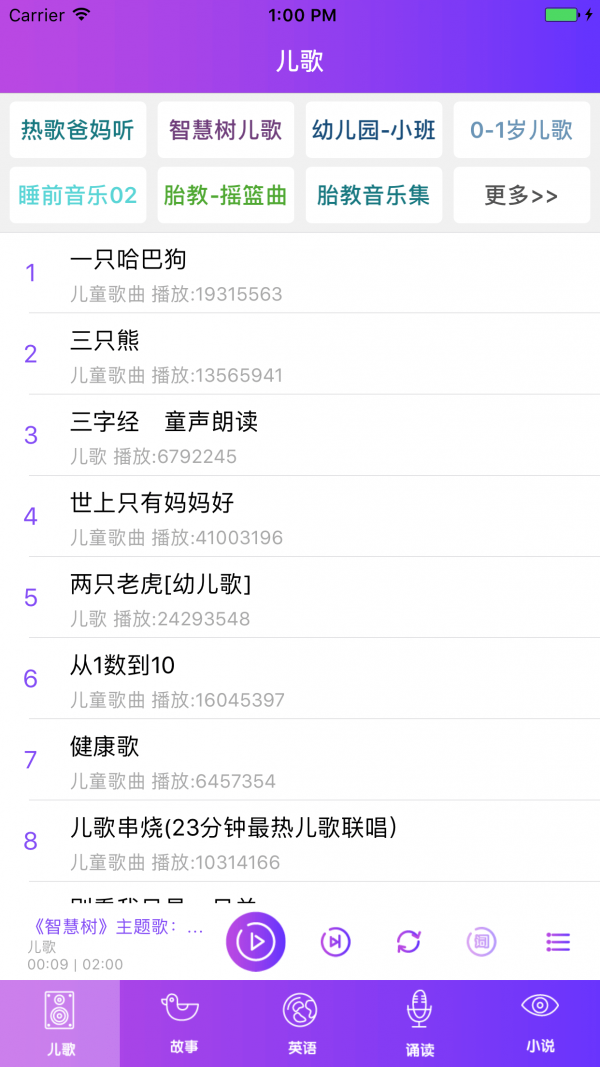Select the 胎教-摇篮曲 category

click(x=226, y=195)
